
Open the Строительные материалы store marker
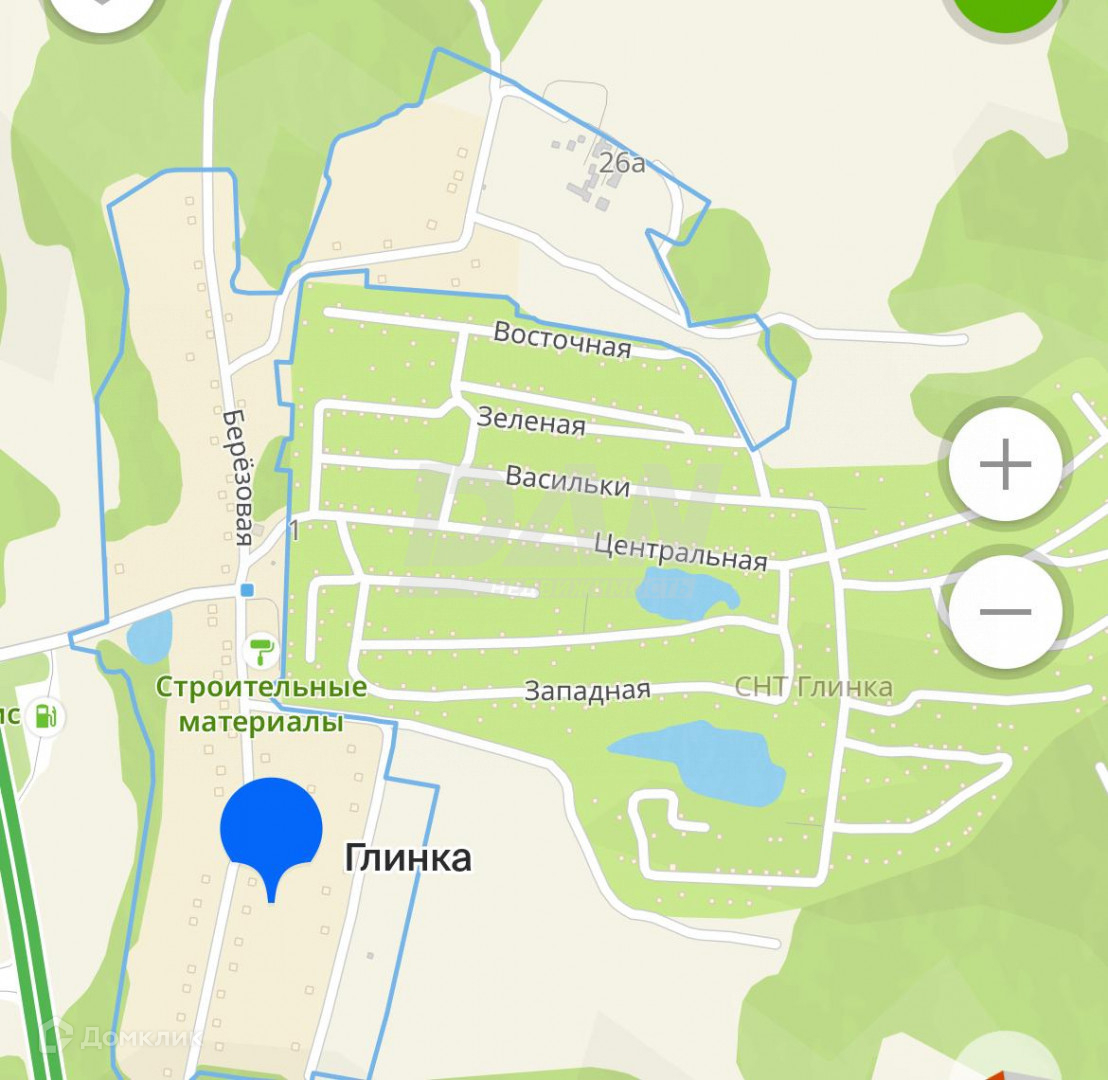tap(262, 652)
